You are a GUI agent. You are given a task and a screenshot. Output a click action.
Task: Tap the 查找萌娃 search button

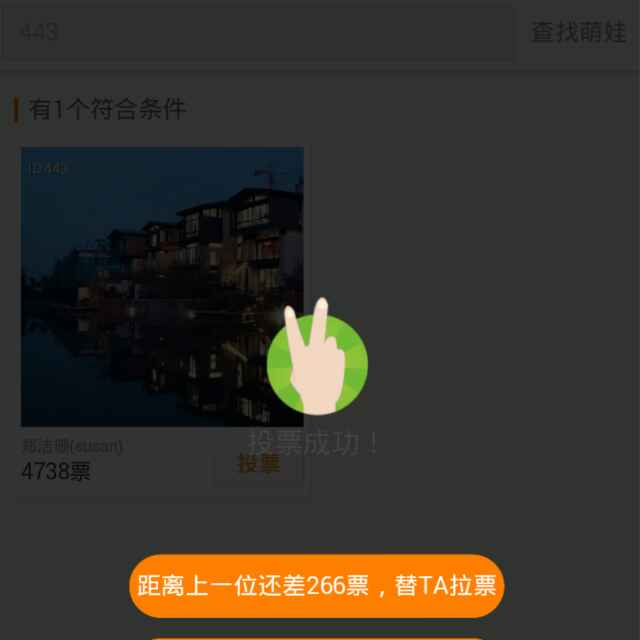coord(579,32)
